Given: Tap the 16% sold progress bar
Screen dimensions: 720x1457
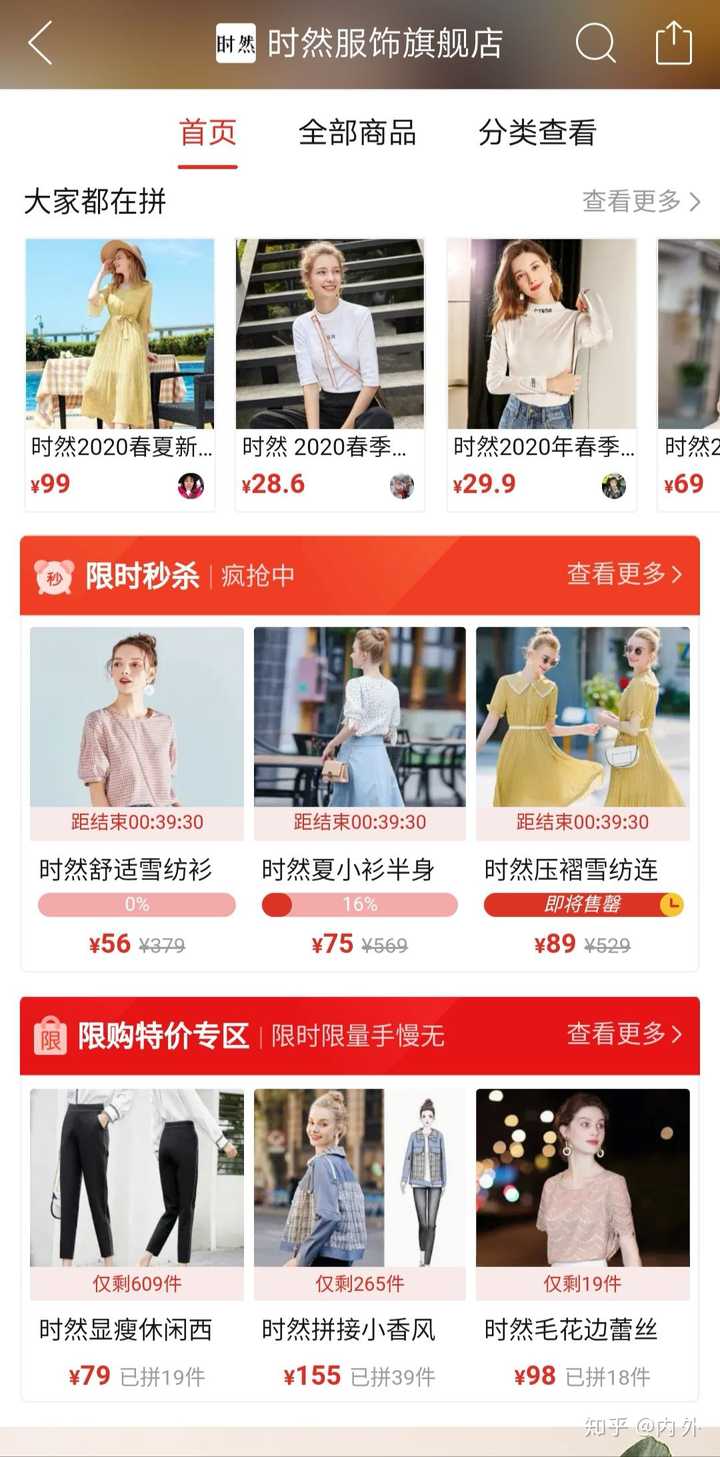Looking at the screenshot, I should coord(359,903).
